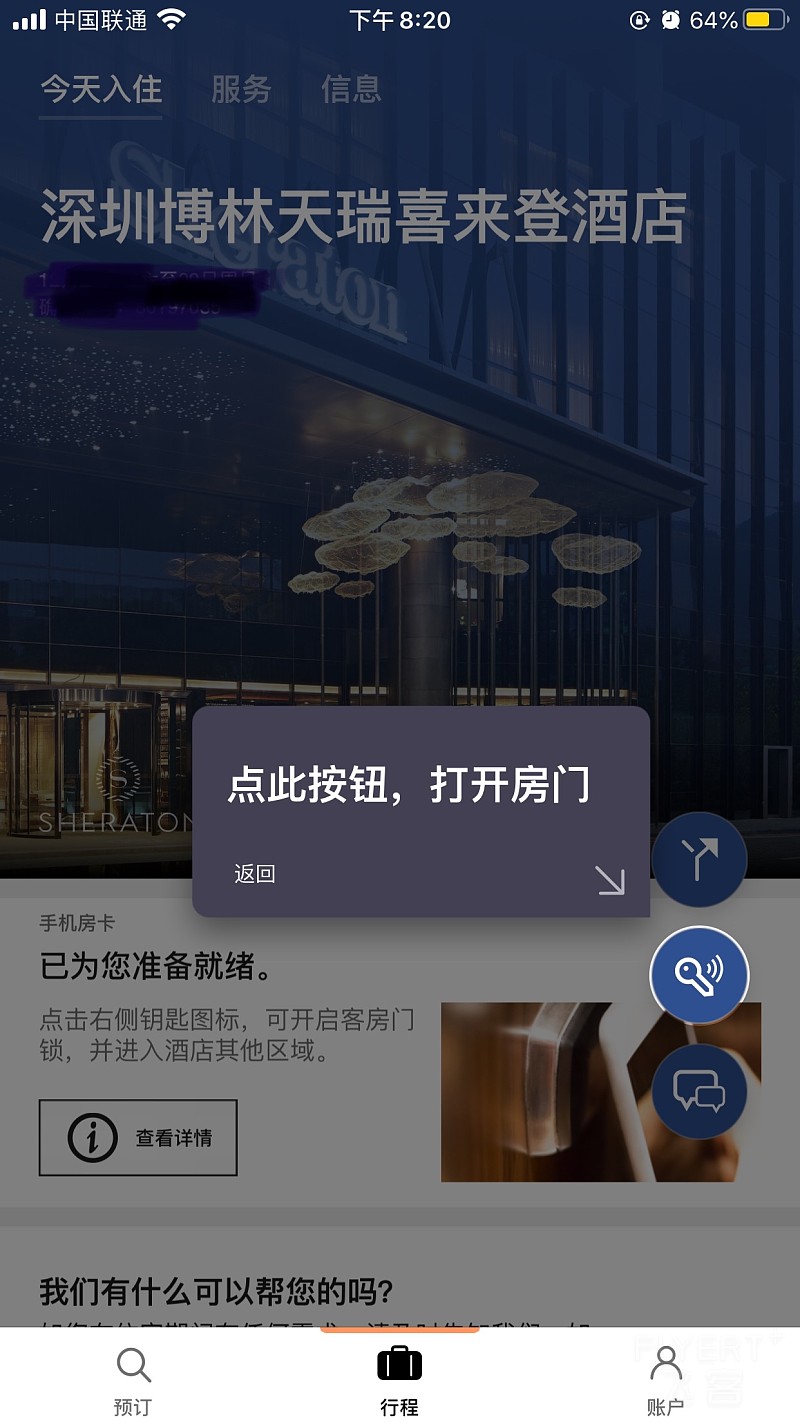
Task: Go to the 预订 tab
Action: point(133,1380)
